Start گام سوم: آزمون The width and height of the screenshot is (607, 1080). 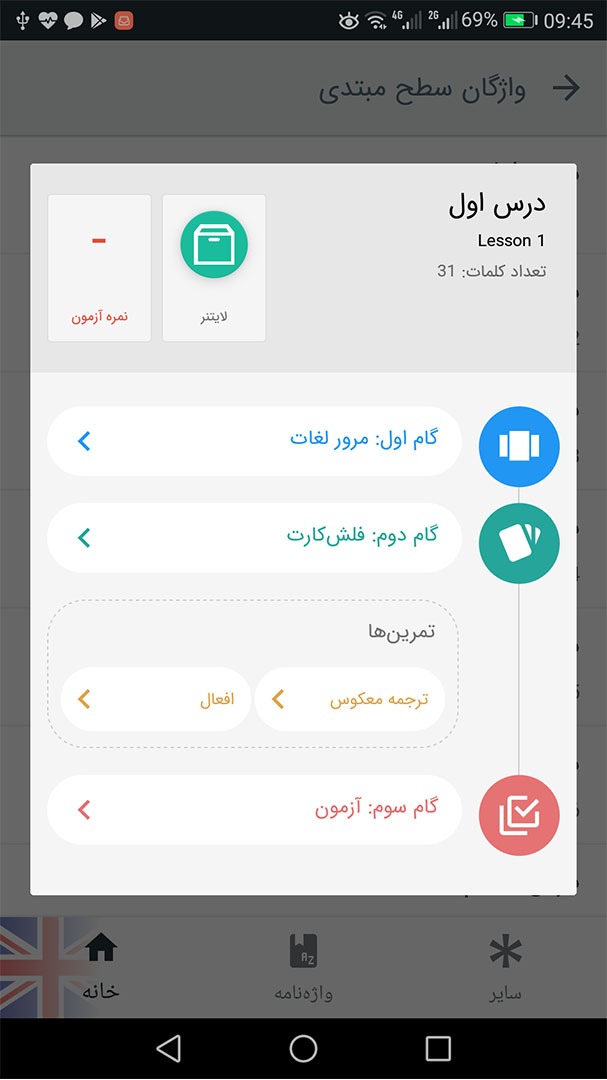pyautogui.click(x=254, y=809)
